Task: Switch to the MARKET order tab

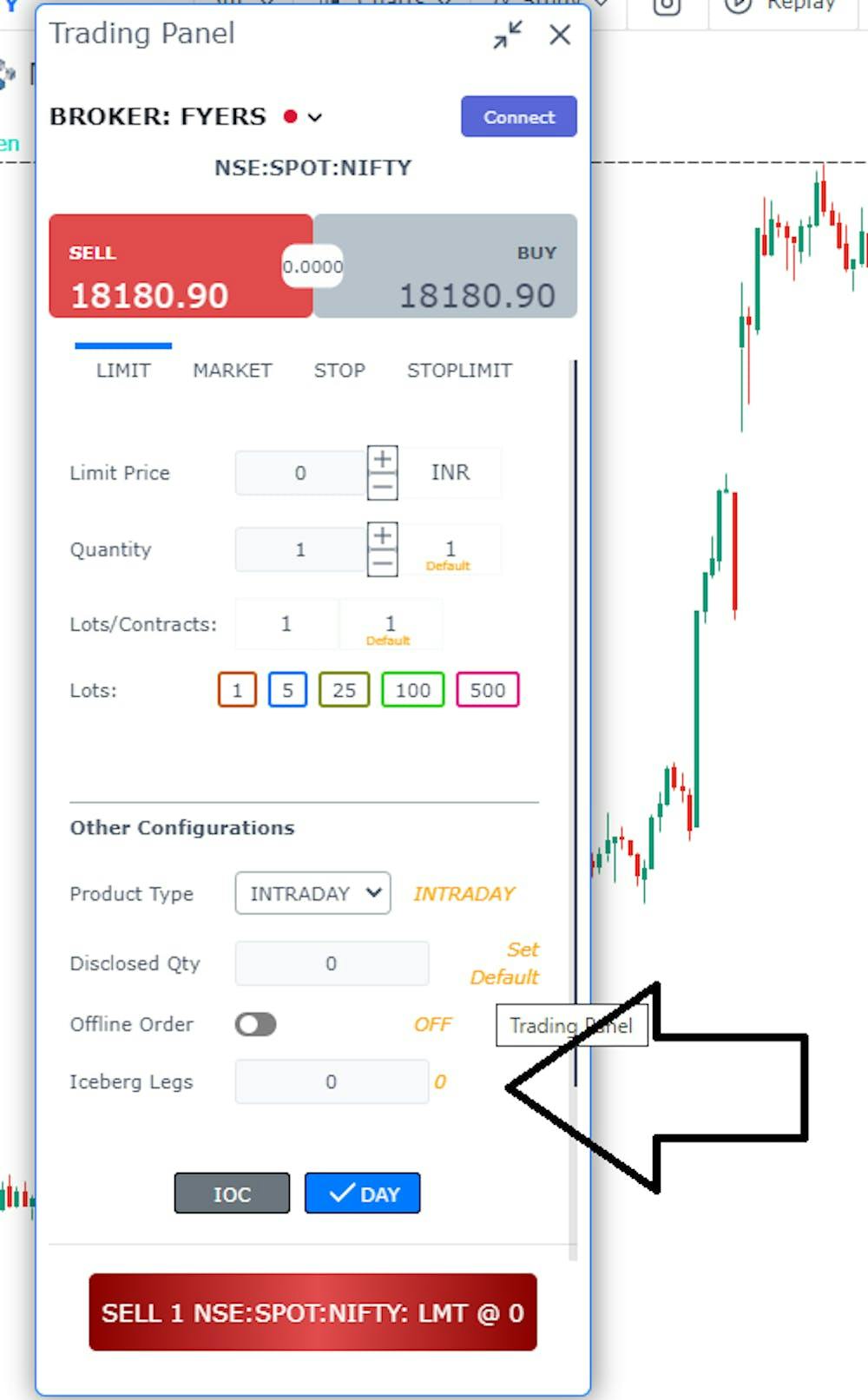Action: pos(232,371)
